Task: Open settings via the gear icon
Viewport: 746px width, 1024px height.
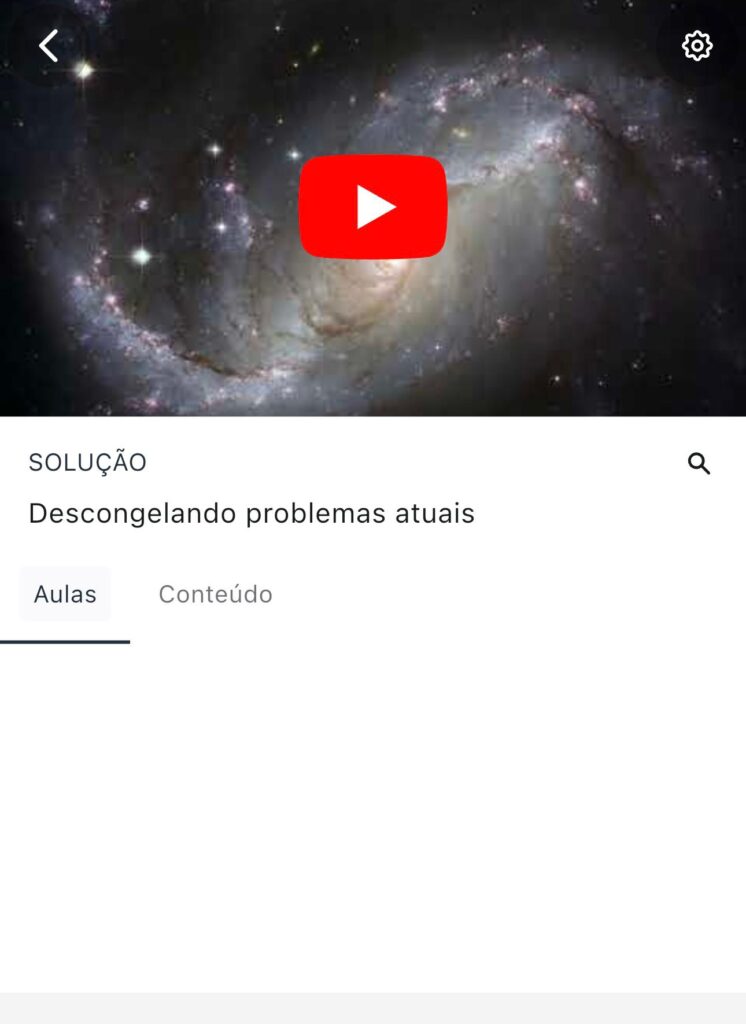Action: click(x=696, y=46)
